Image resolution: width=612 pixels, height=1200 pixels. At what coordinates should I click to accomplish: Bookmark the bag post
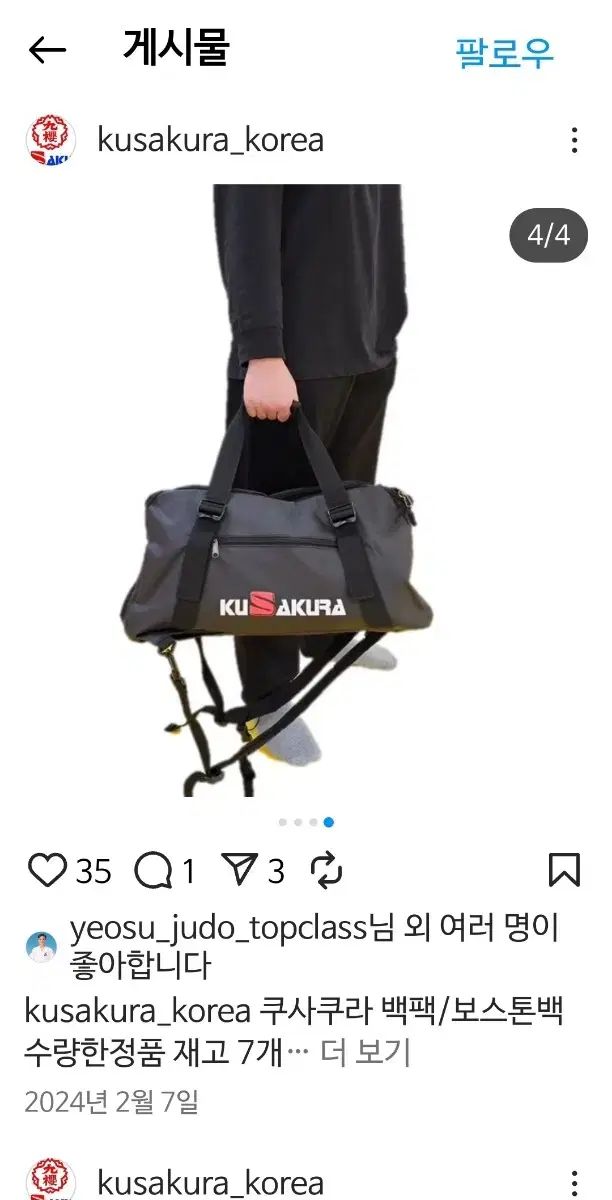564,870
